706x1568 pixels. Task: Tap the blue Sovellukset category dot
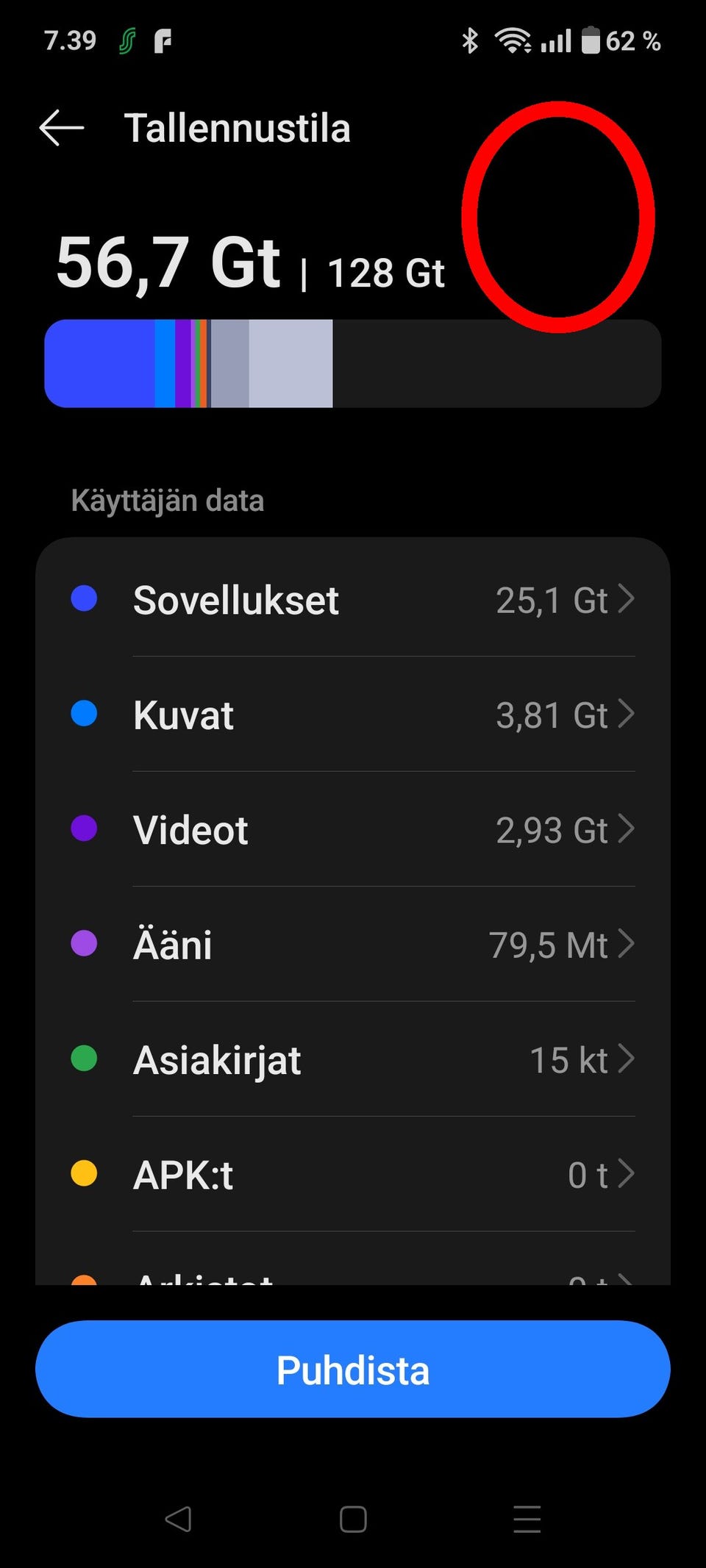click(85, 598)
